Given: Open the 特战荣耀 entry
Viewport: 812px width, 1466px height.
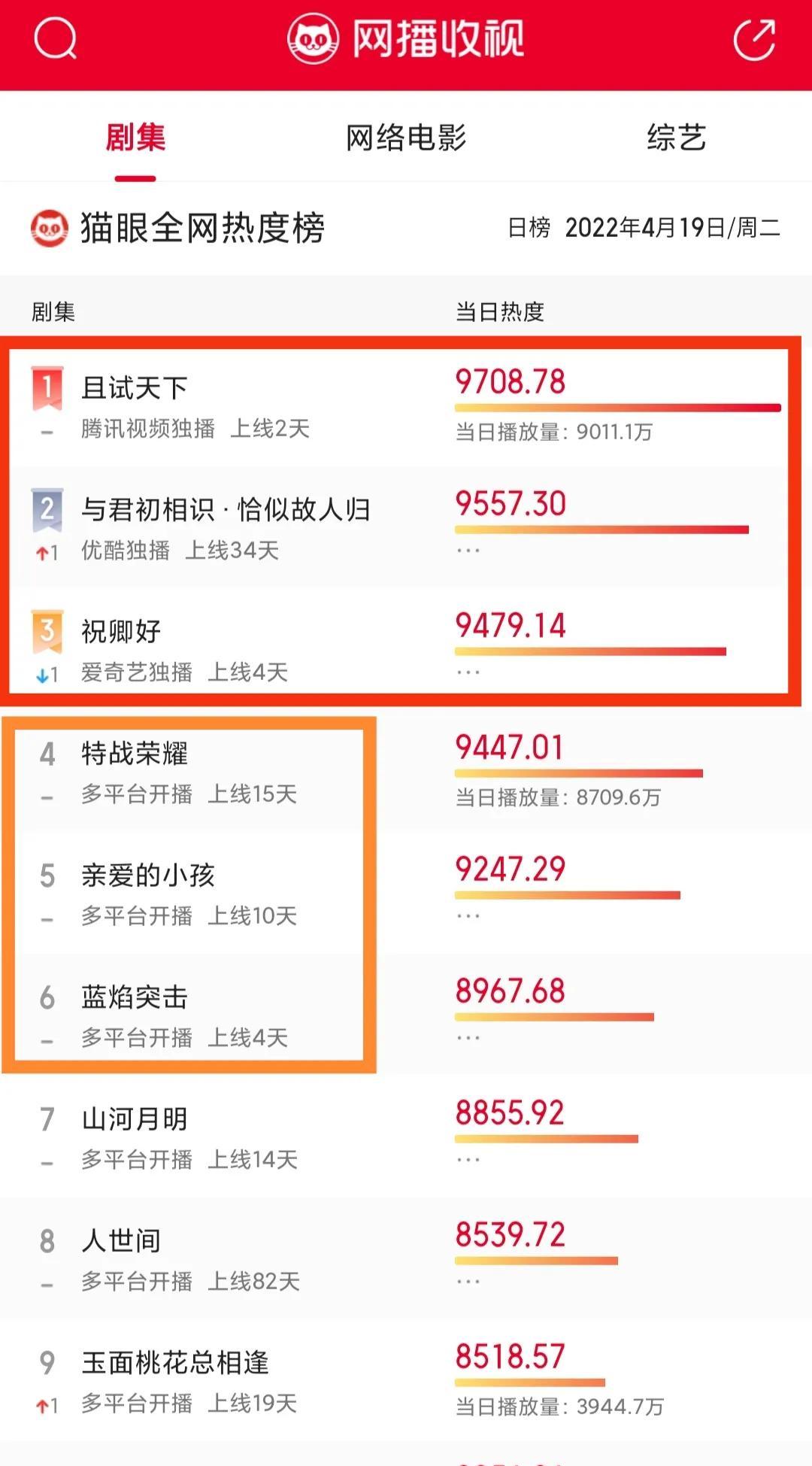Looking at the screenshot, I should point(406,772).
